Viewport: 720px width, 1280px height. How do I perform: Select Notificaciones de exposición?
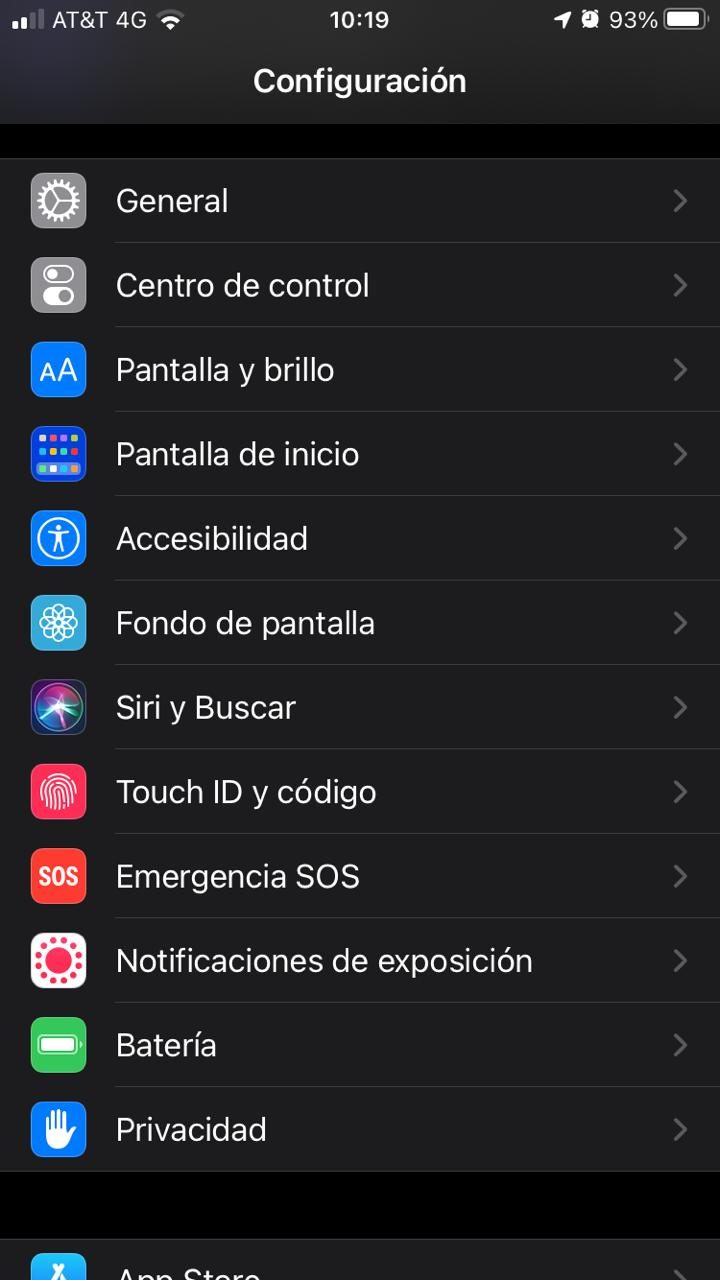[360, 961]
